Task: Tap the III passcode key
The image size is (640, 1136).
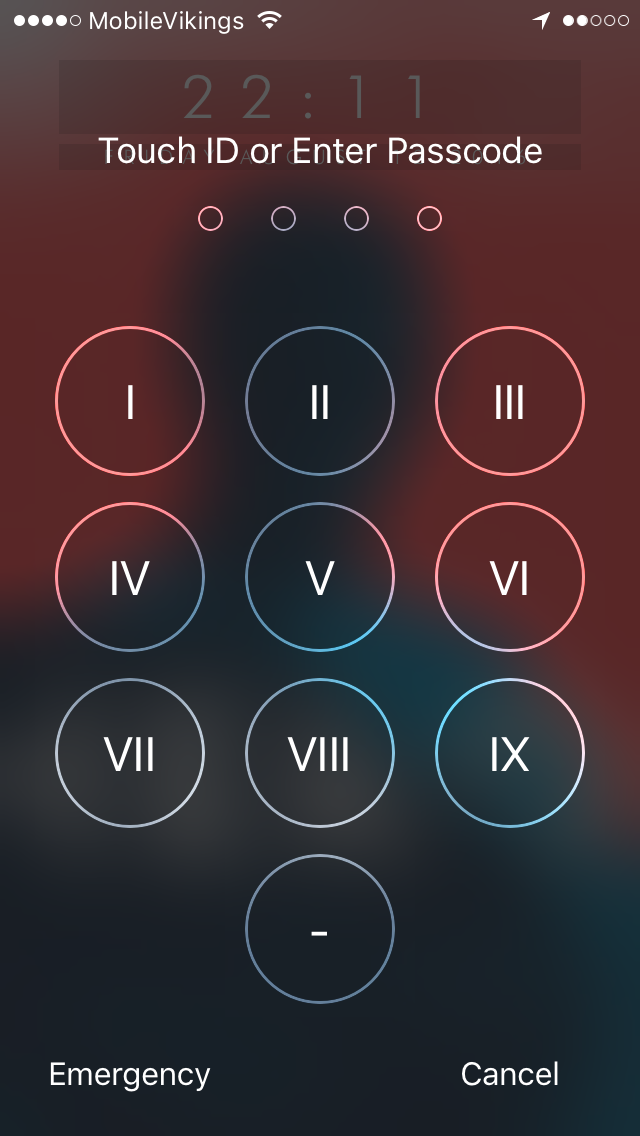Action: [510, 401]
